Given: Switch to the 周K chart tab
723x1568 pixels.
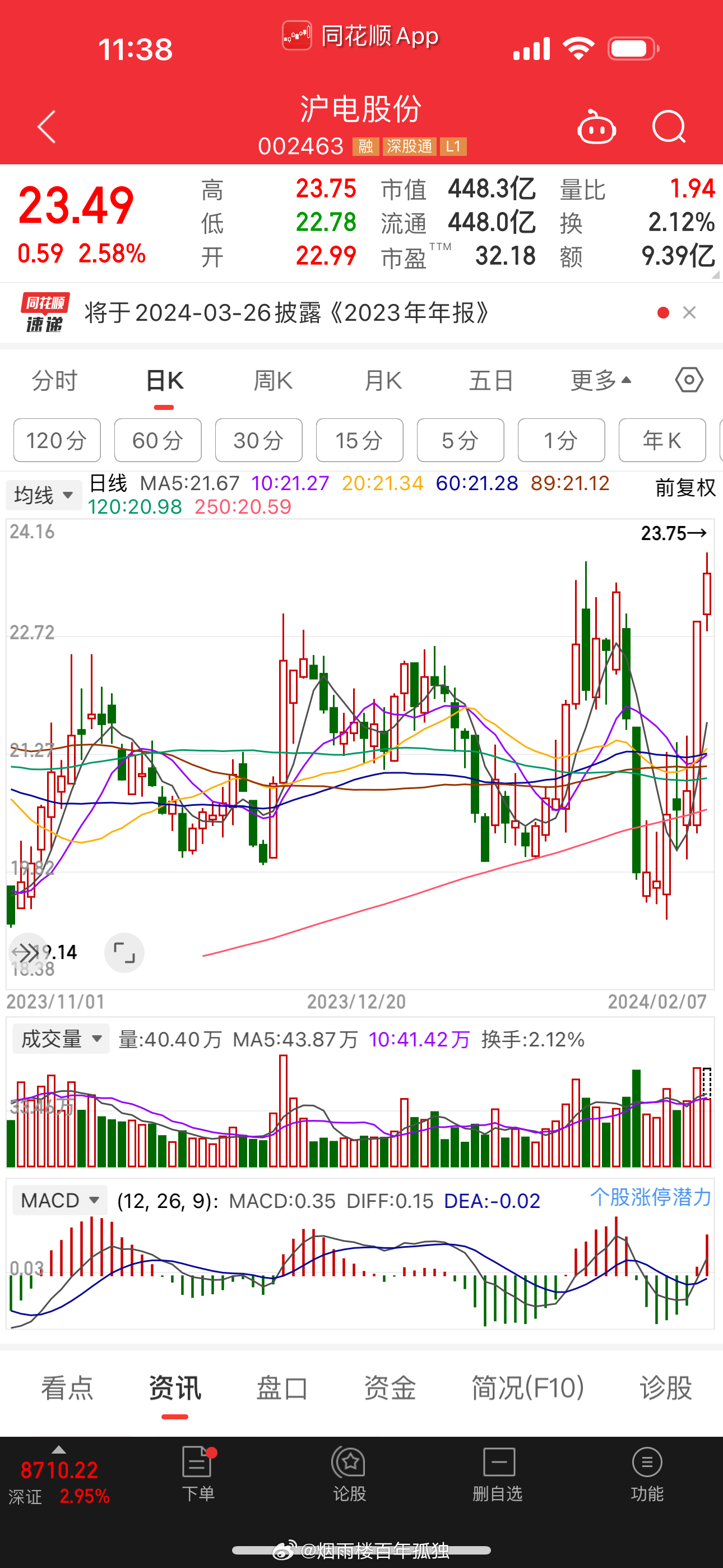Looking at the screenshot, I should pyautogui.click(x=272, y=381).
